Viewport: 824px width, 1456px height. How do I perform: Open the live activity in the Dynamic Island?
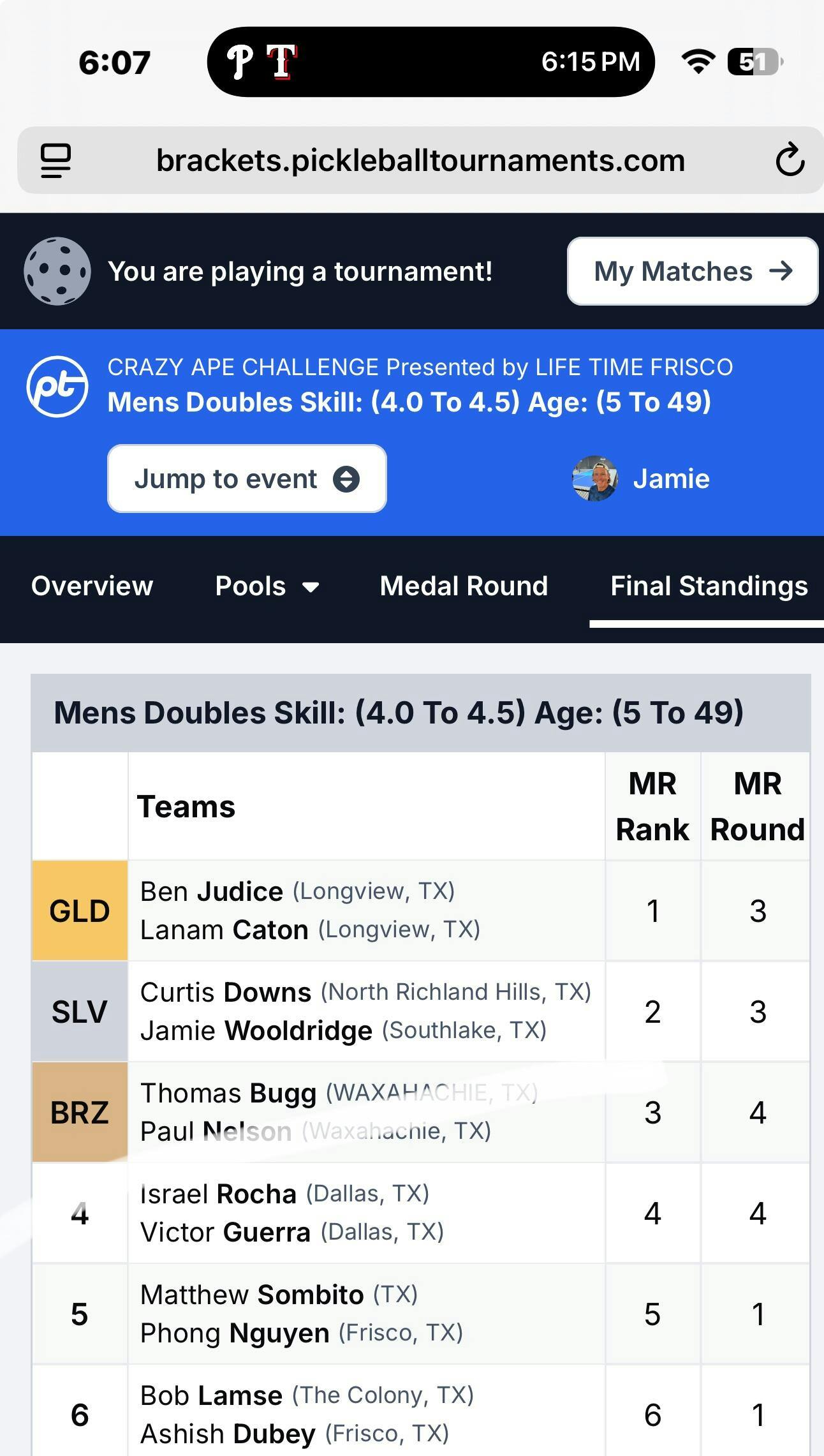tap(431, 62)
